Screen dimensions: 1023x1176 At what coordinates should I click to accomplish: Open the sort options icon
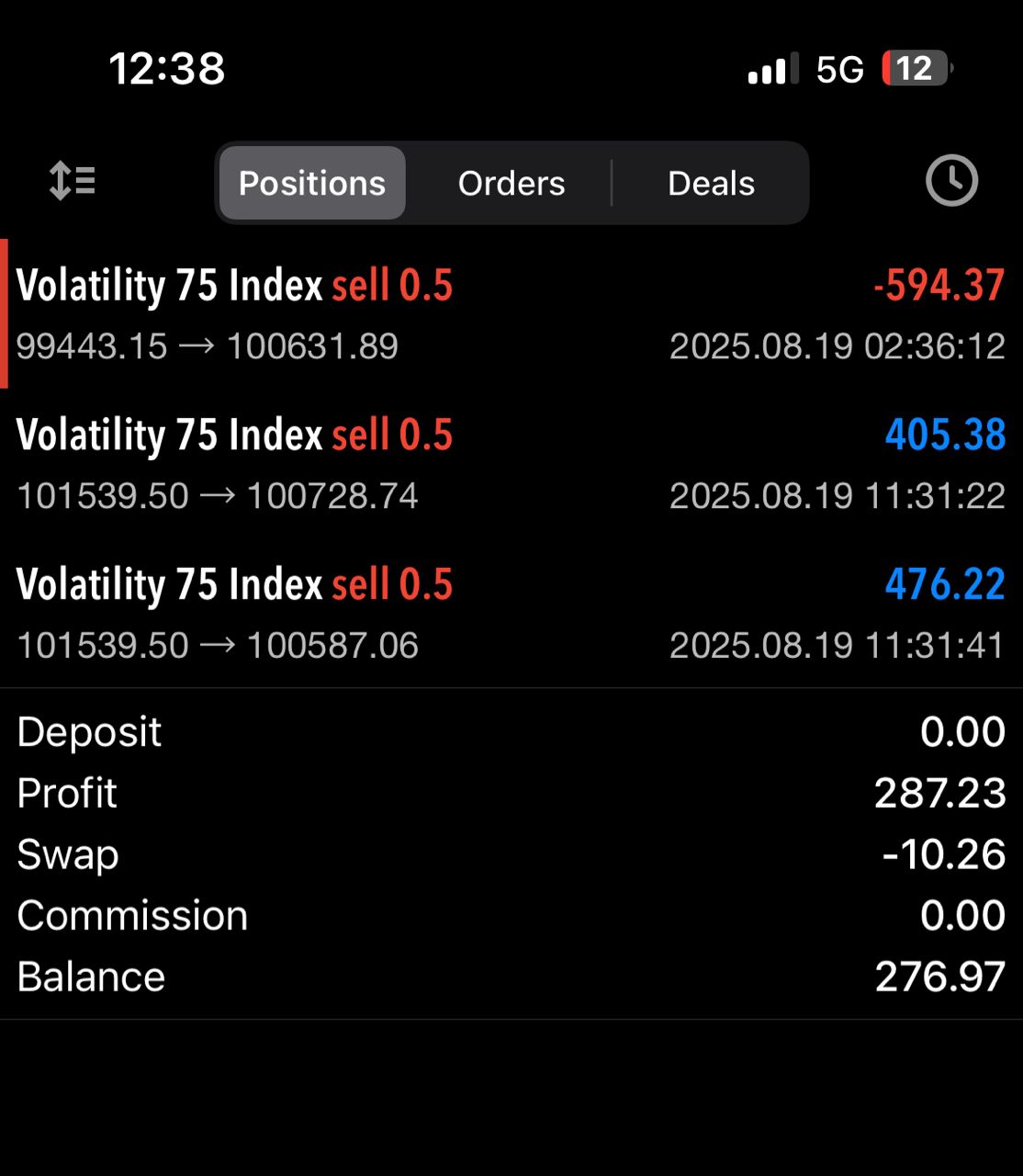[x=72, y=181]
